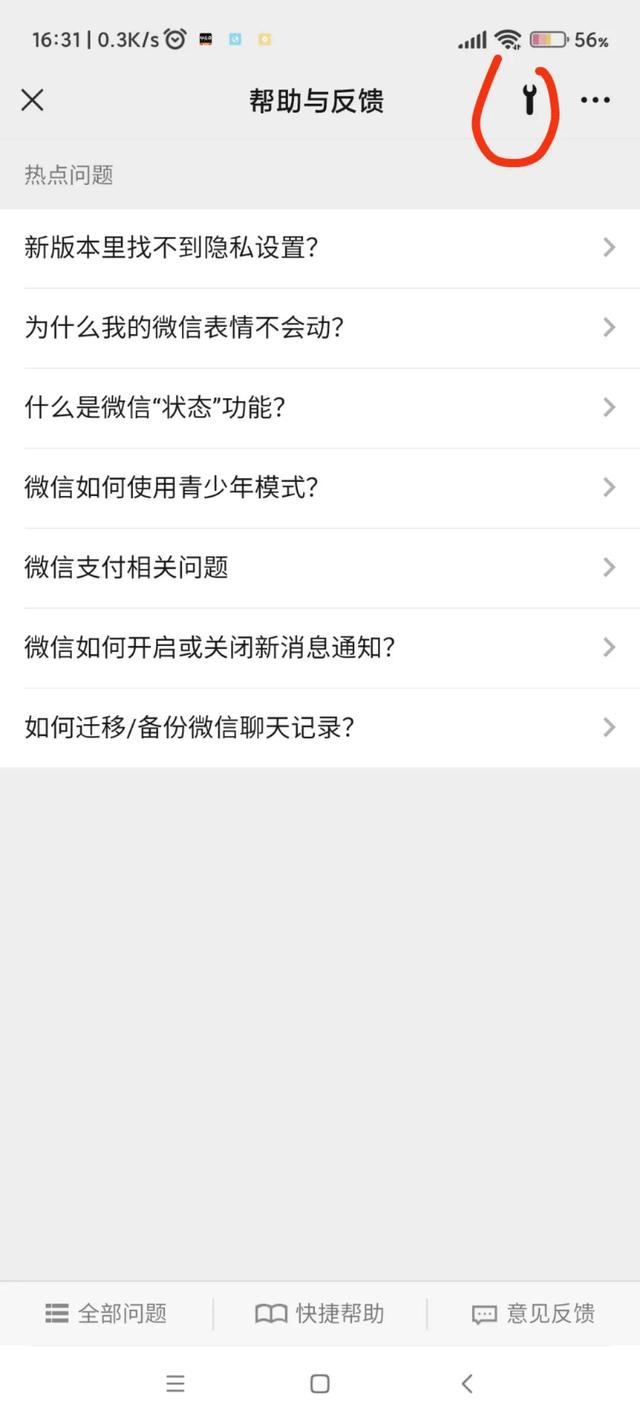Open the three-dot overflow menu
This screenshot has width=640, height=1422.
click(595, 100)
